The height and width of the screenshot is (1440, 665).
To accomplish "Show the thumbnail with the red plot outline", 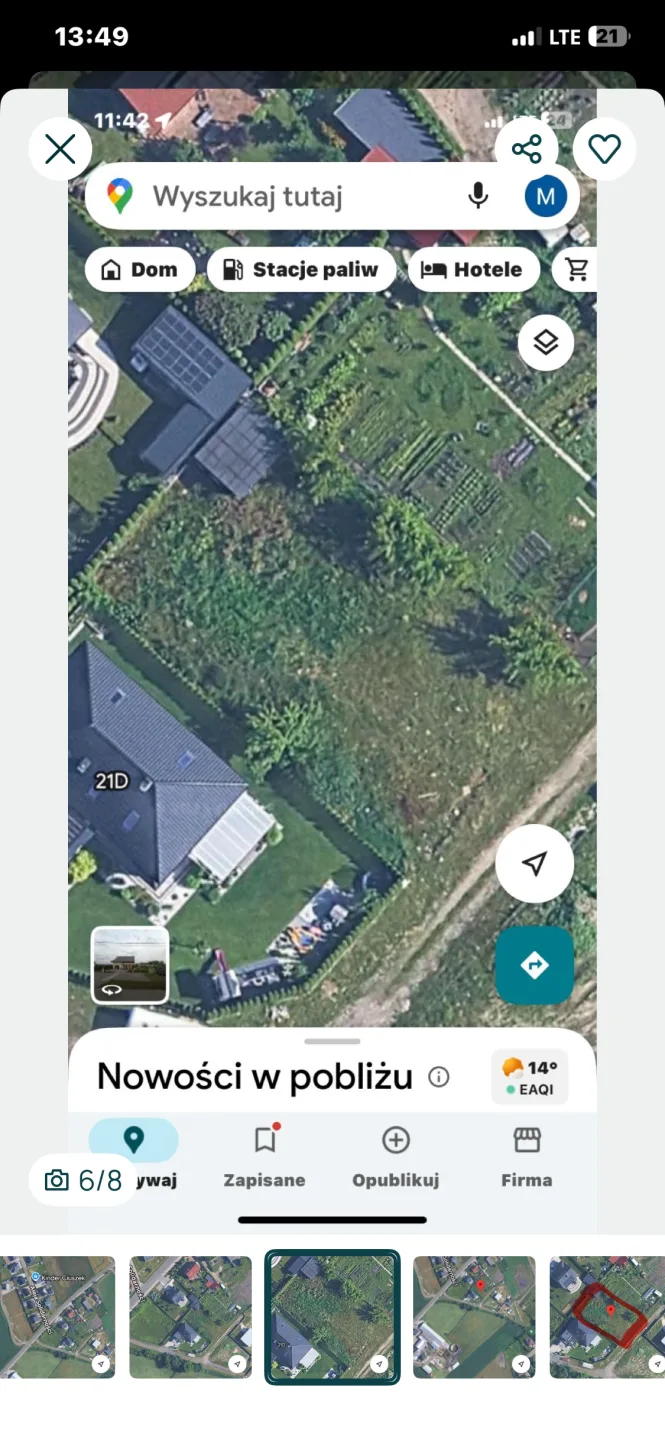I will [606, 1317].
